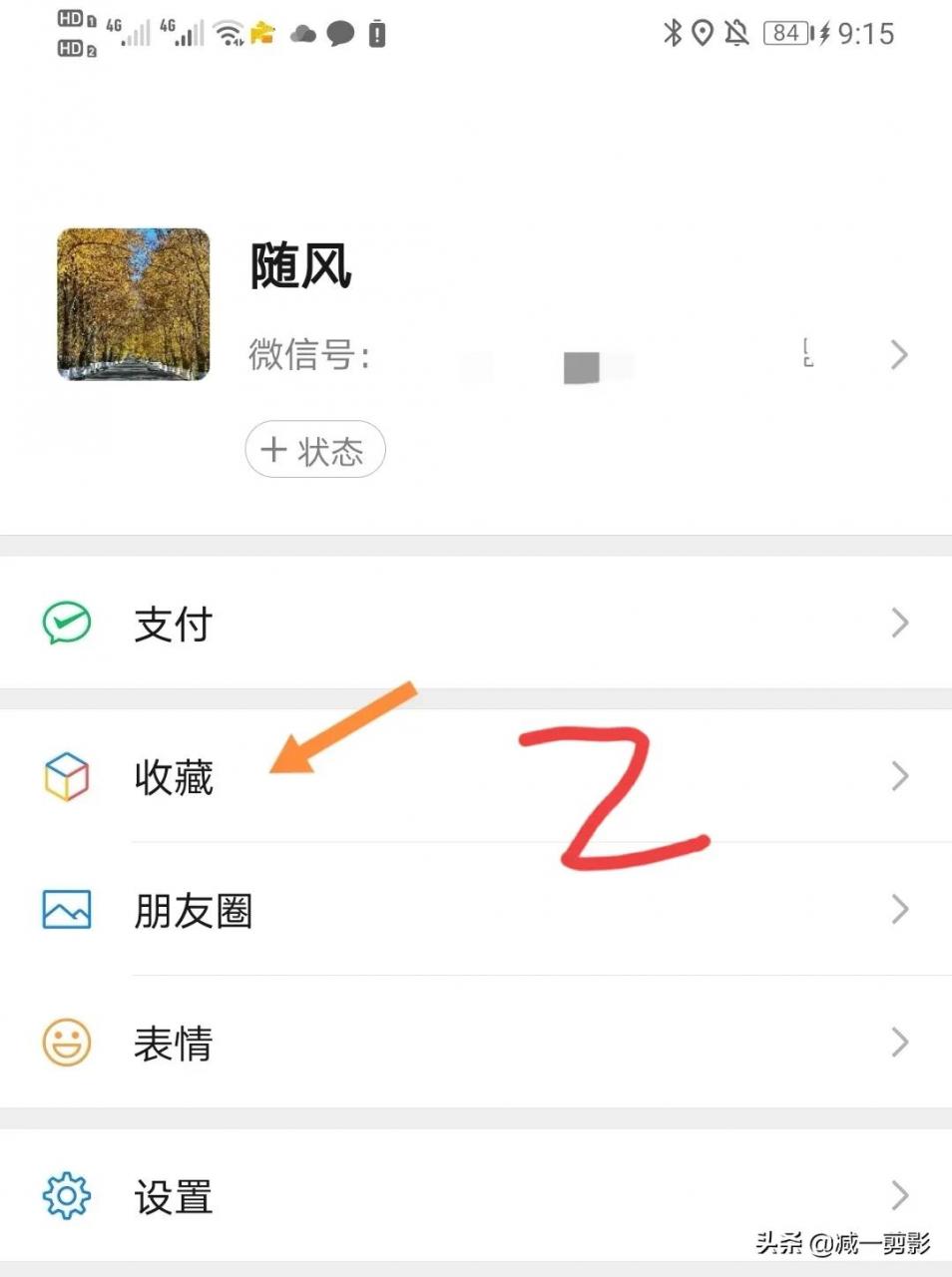
Task: Add a status with the 状态 button
Action: click(x=314, y=450)
